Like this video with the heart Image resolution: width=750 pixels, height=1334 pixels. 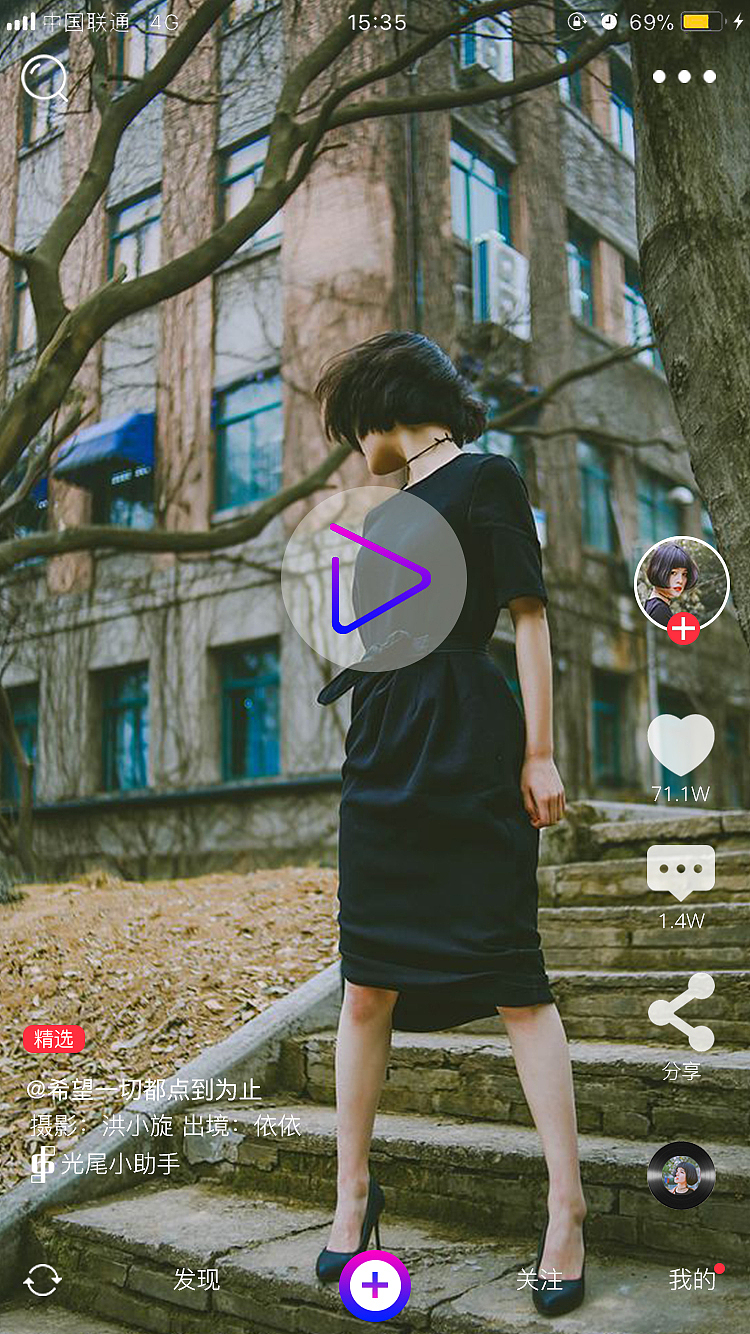tap(681, 746)
